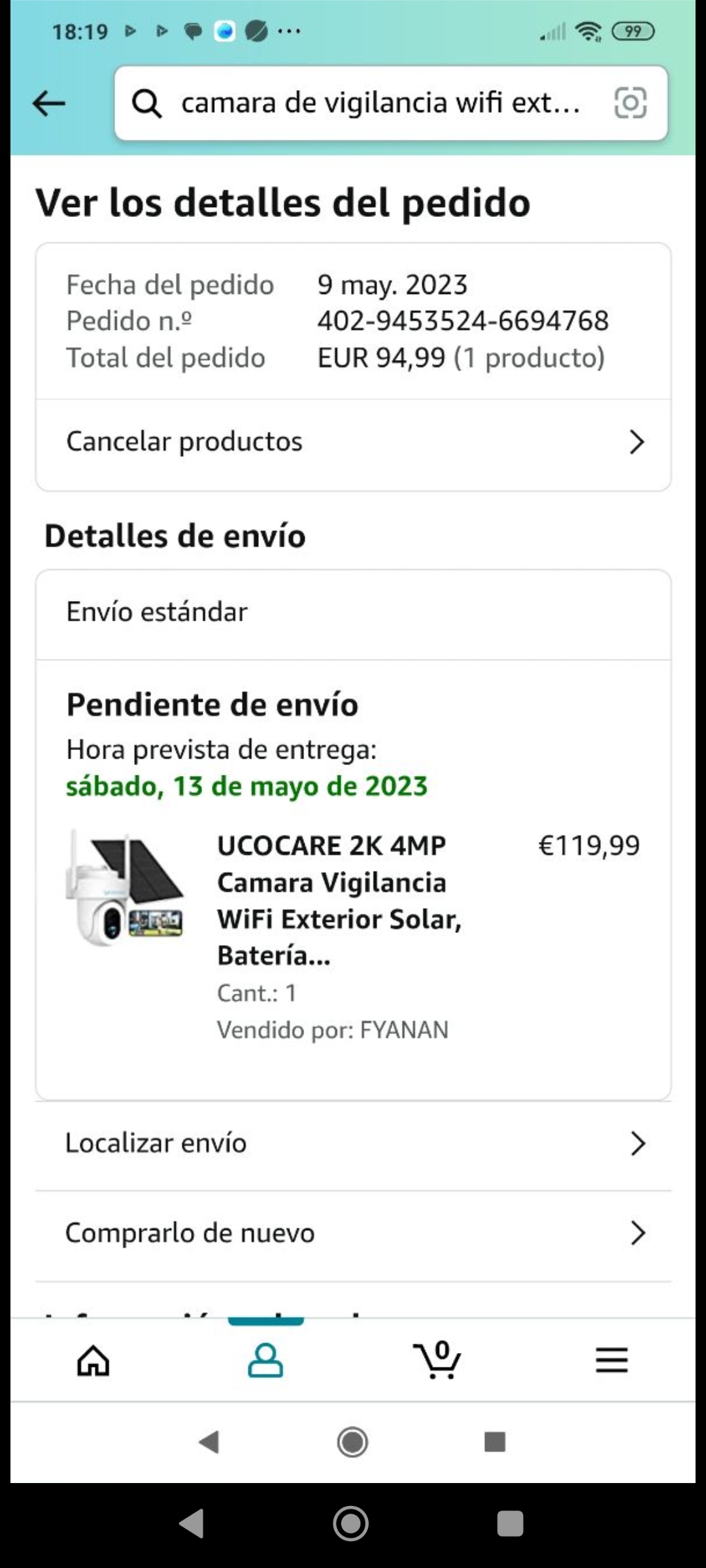Go to the Home tab
The image size is (706, 1568).
tap(93, 1360)
